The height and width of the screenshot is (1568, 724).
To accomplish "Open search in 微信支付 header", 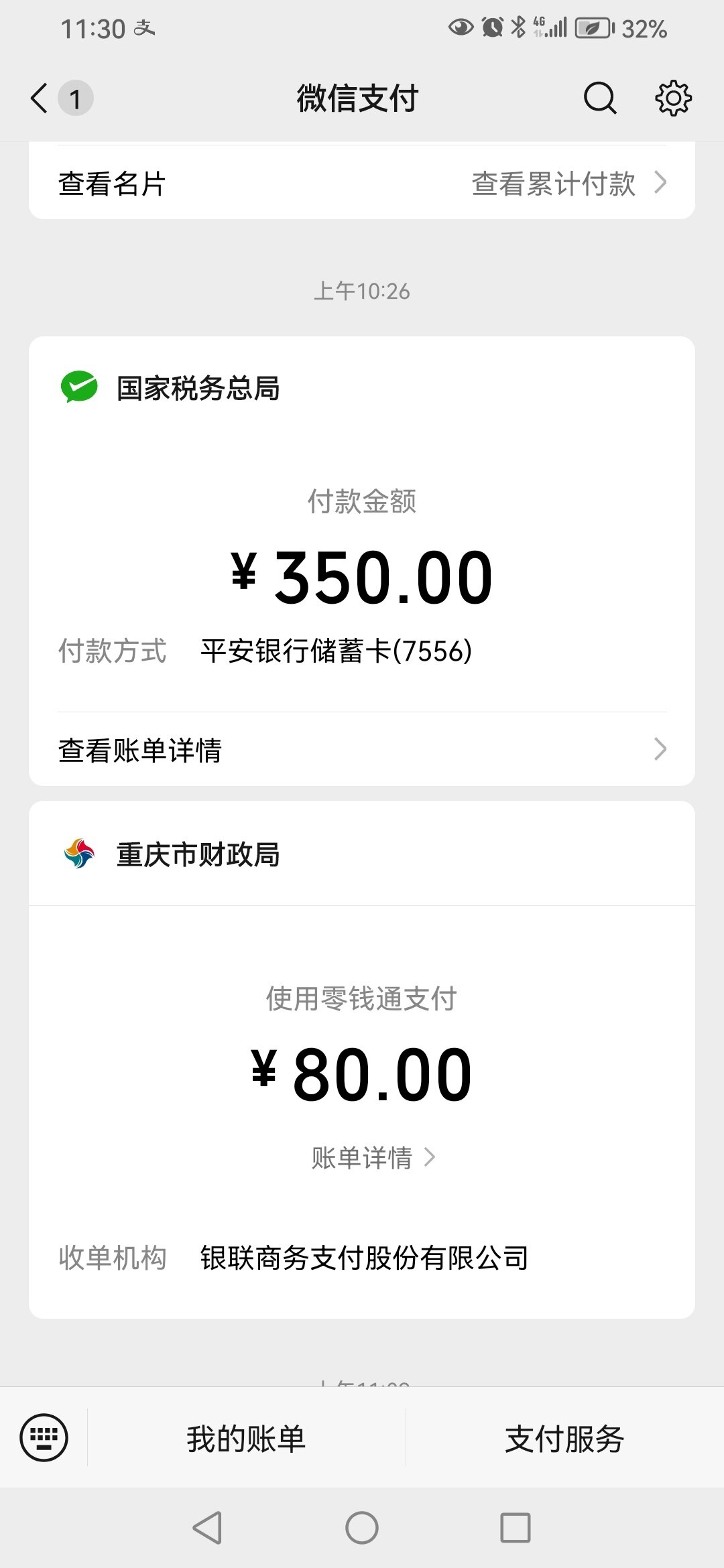I will (x=599, y=99).
